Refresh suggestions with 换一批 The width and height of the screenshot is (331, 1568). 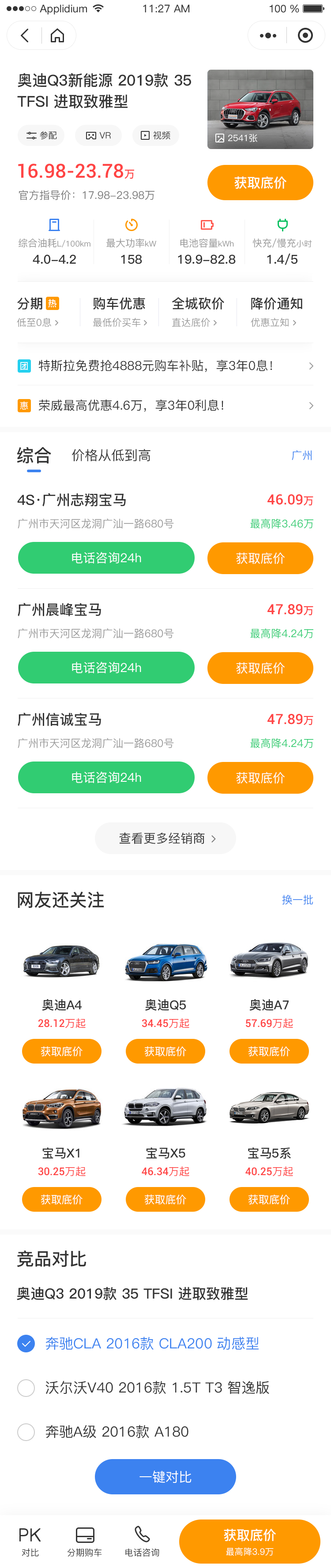(x=297, y=900)
